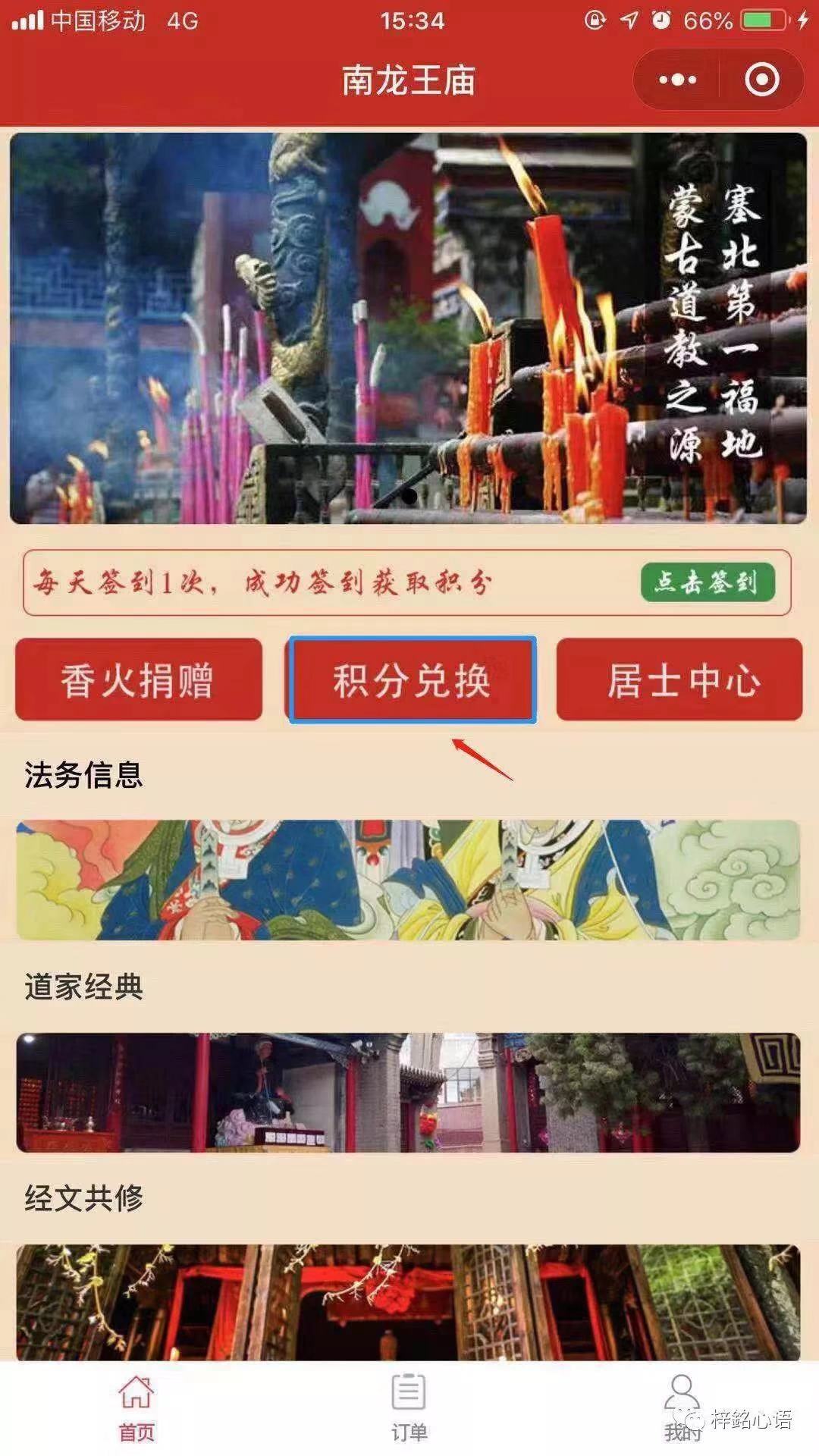Go to 居士中心
Viewport: 819px width, 1456px height.
[x=679, y=679]
